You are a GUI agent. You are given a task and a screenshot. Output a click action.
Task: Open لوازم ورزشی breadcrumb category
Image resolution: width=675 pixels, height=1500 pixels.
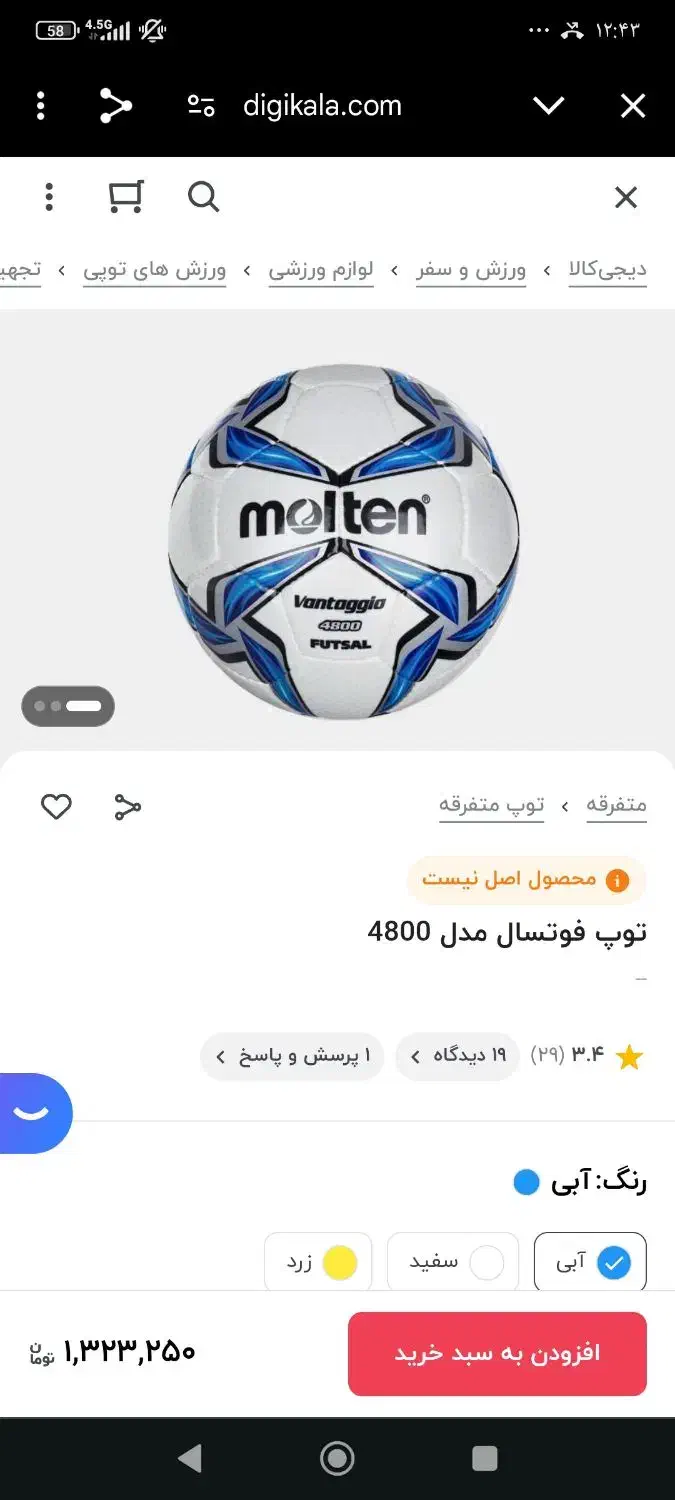(x=320, y=270)
